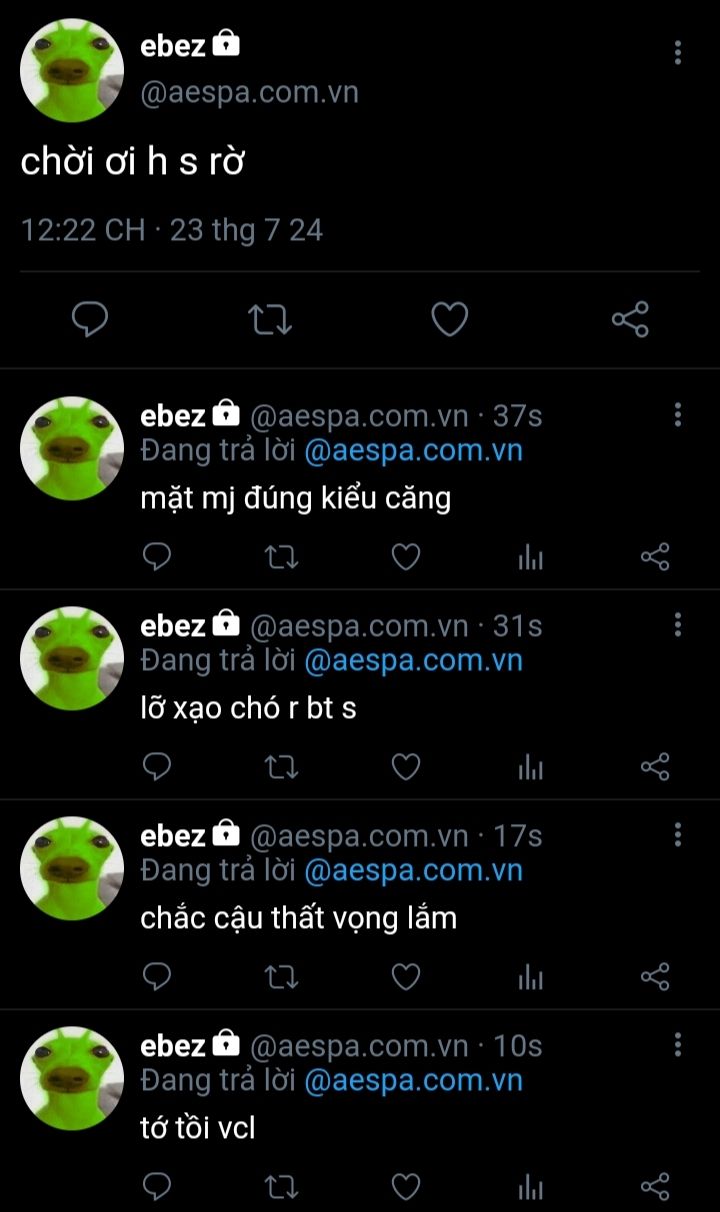This screenshot has width=720, height=1212.
Task: Open ebez profile avatar on main tweet
Action: tap(72, 70)
